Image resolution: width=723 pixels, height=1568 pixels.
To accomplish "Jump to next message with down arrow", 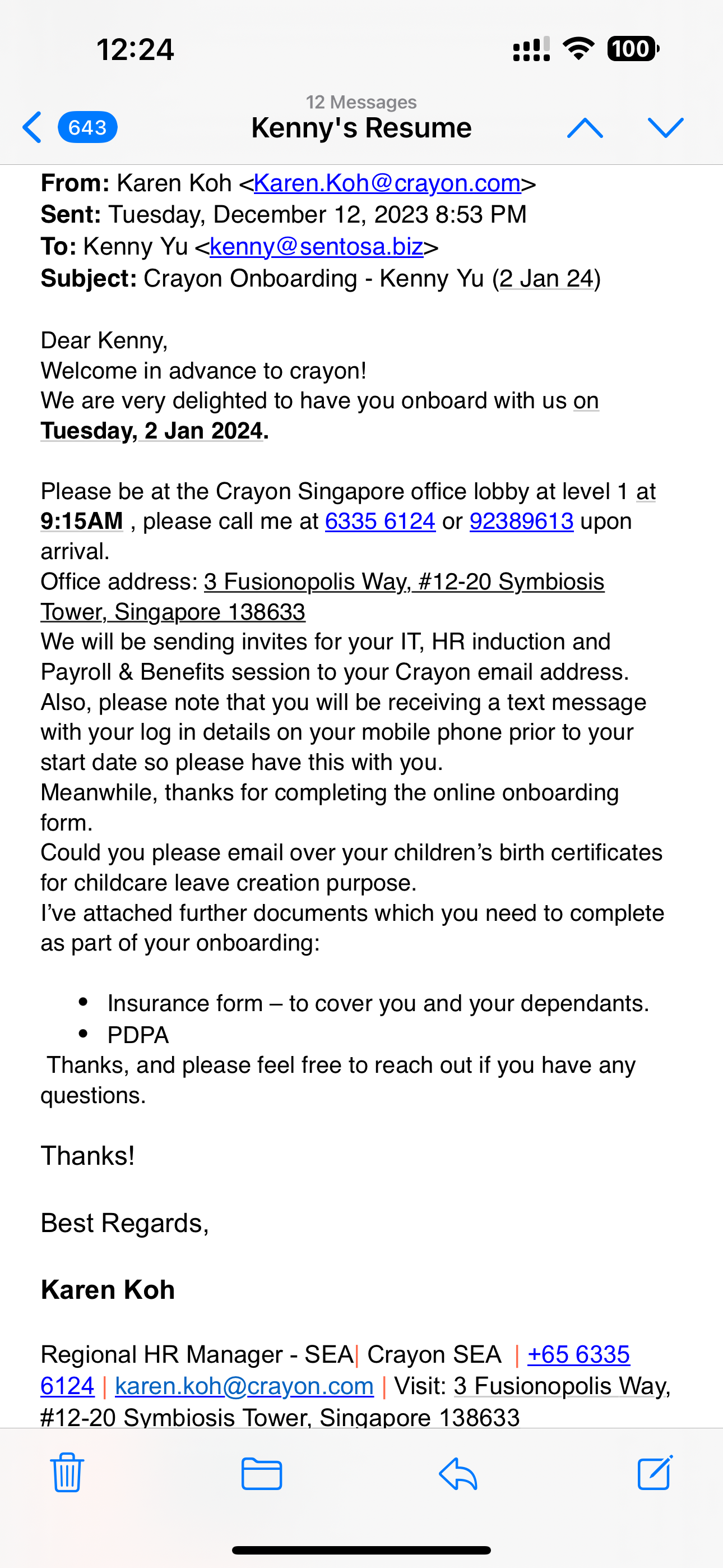I will 666,128.
